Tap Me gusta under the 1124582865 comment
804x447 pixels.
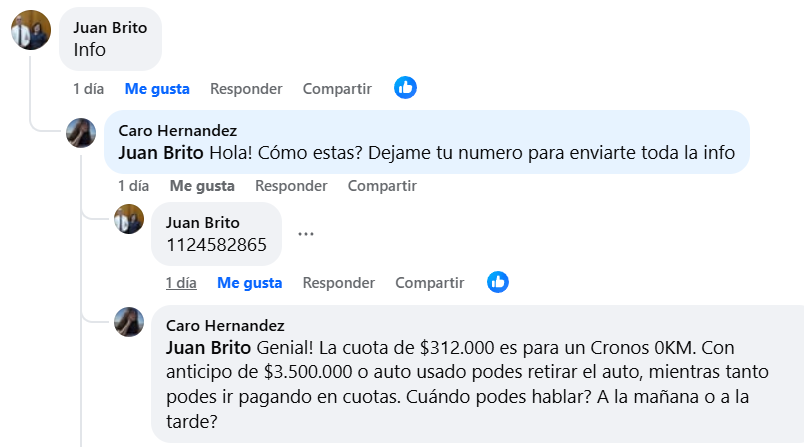250,283
